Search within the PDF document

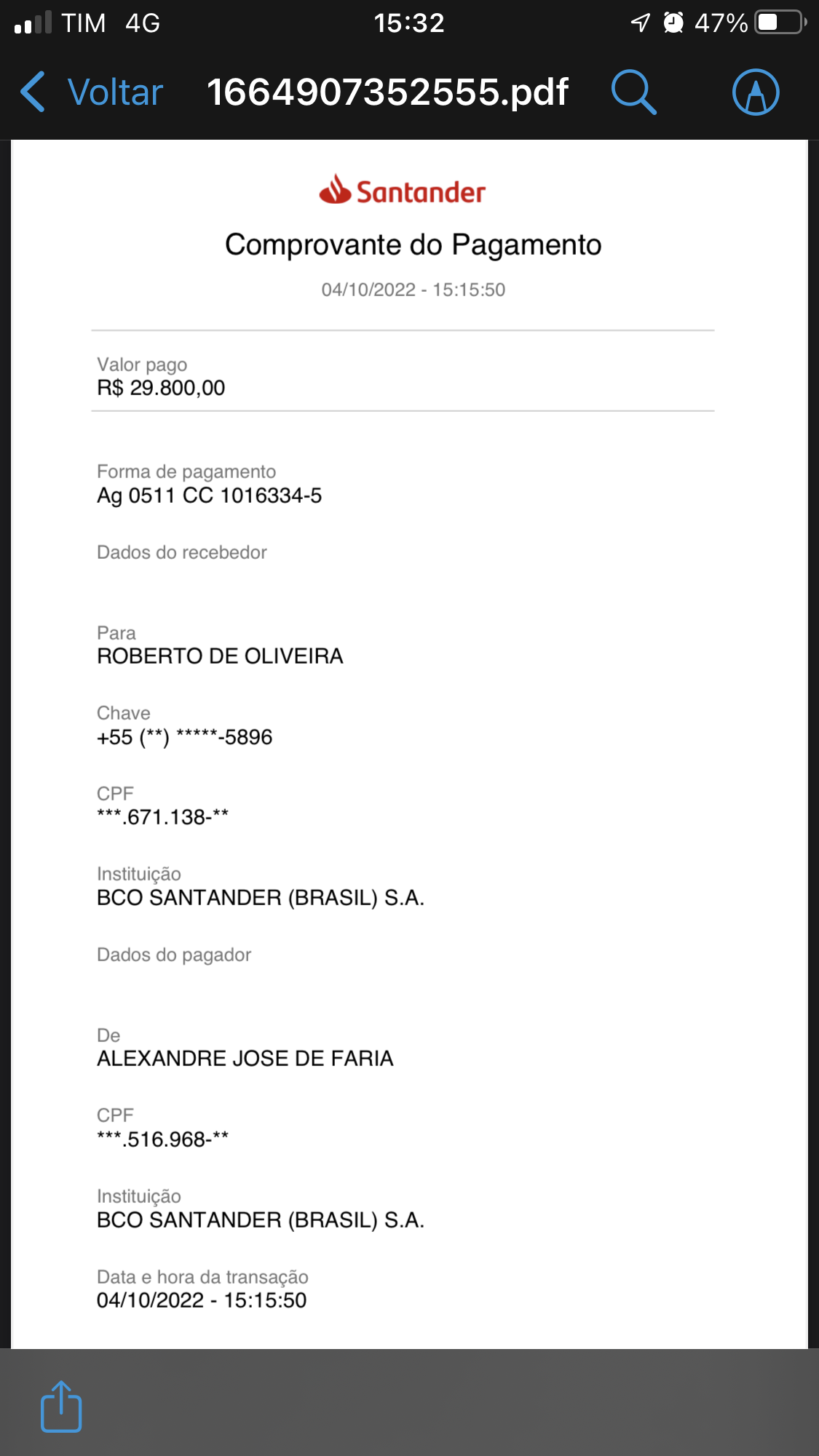[633, 92]
